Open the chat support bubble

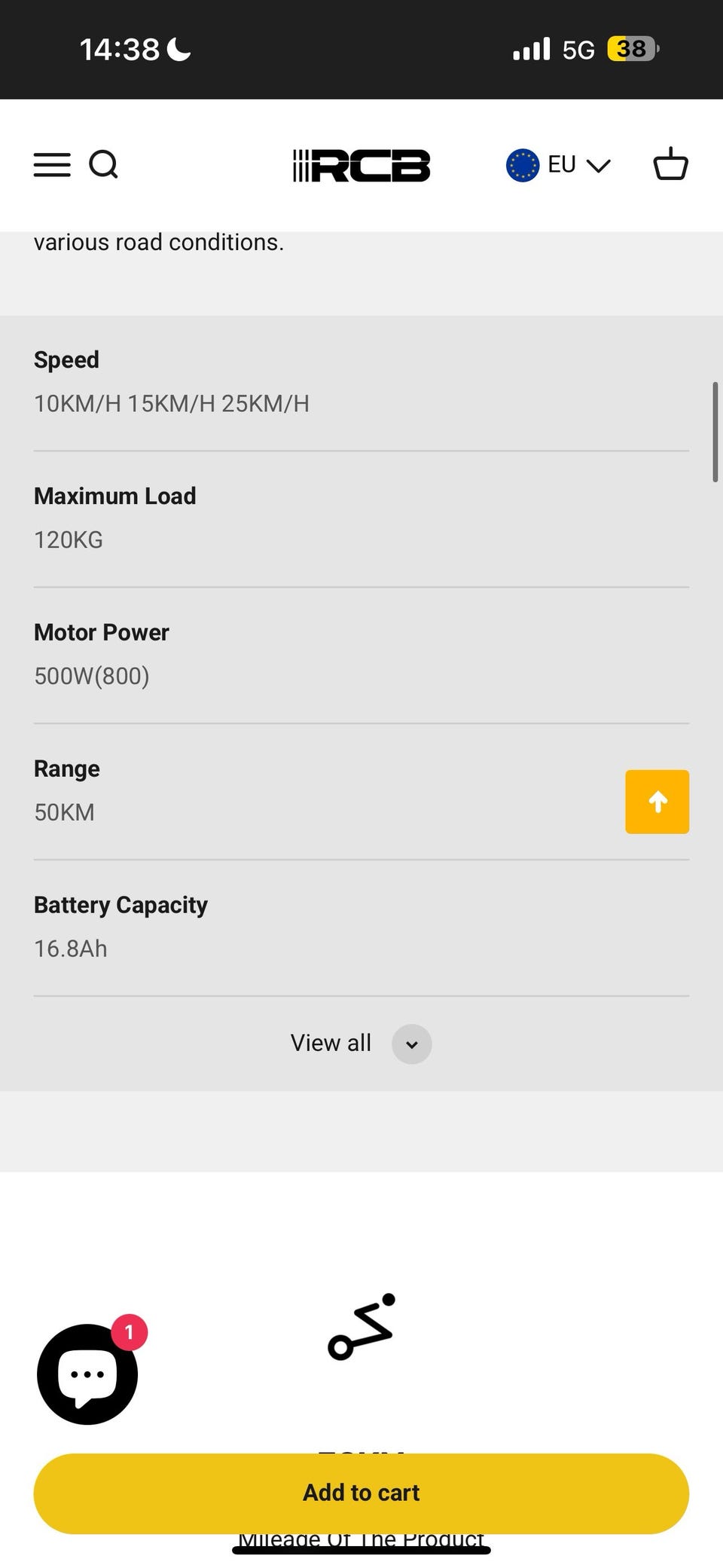87,1374
